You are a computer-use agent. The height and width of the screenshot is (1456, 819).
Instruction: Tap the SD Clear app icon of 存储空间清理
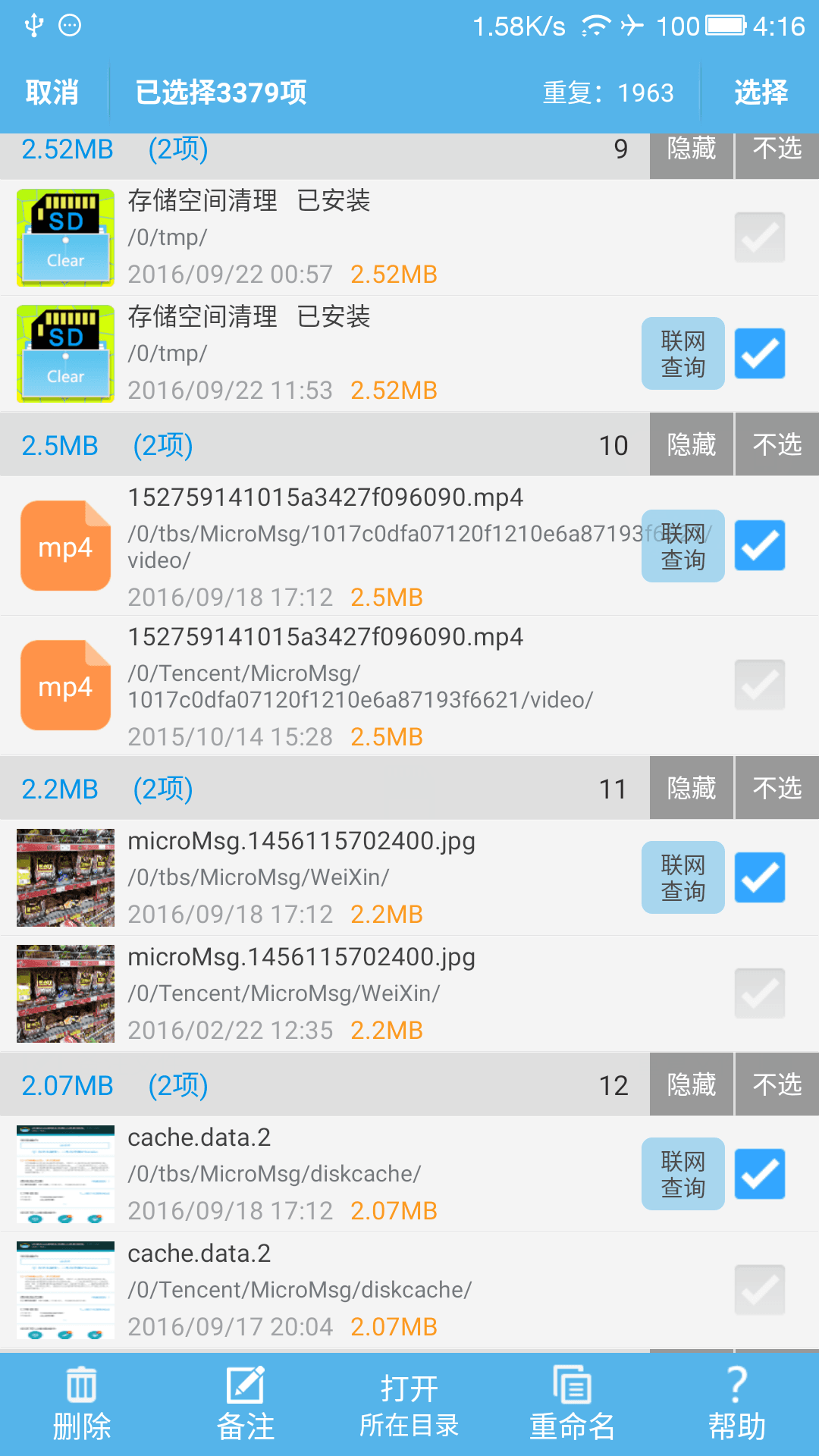click(x=65, y=237)
